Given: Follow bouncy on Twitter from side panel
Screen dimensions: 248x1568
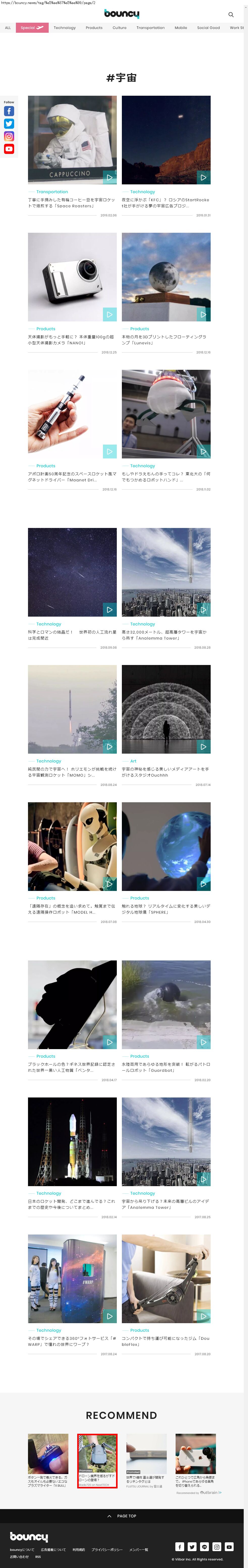Looking at the screenshot, I should pyautogui.click(x=9, y=124).
